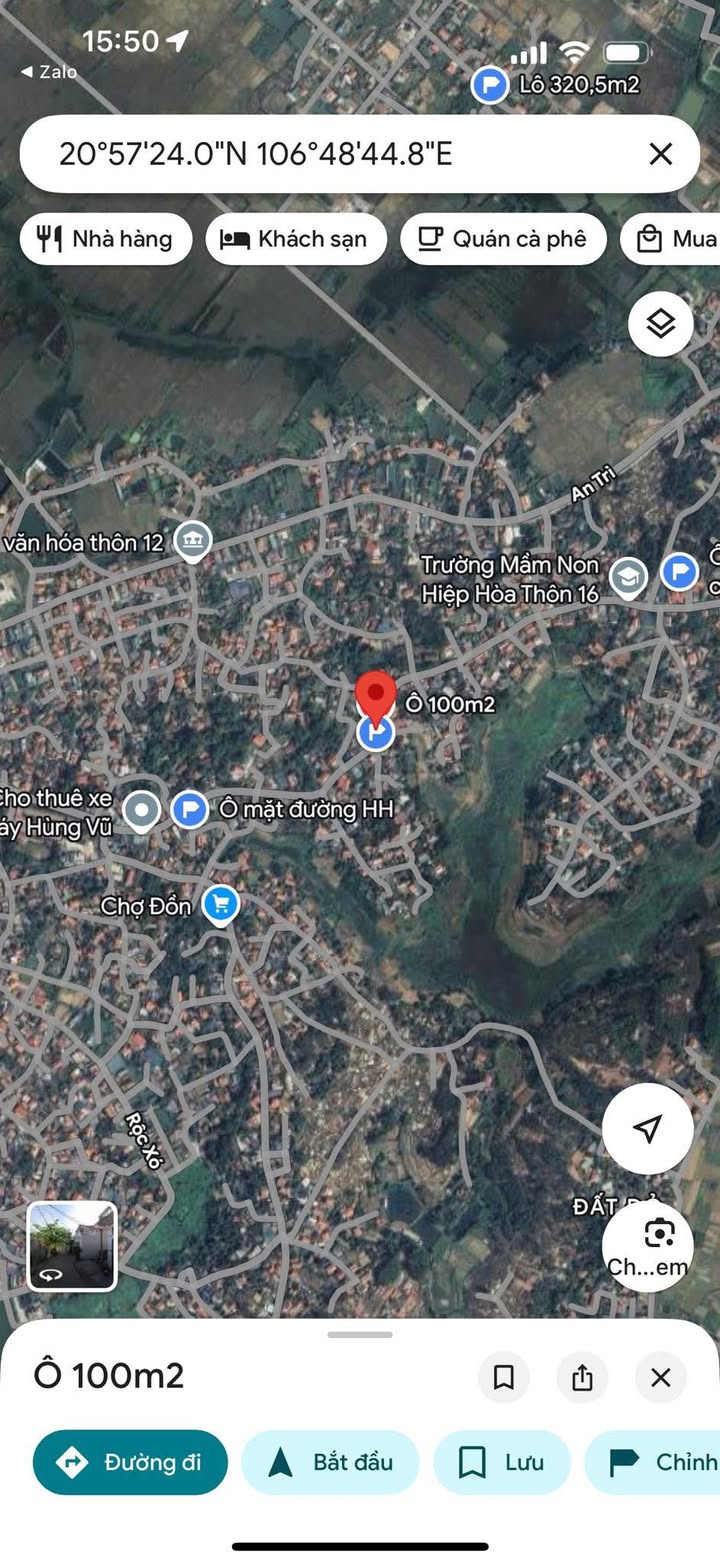Open Trường Mầm Non Hiệp Hòa Thôn 16 marker
720x1564 pixels.
tap(628, 575)
